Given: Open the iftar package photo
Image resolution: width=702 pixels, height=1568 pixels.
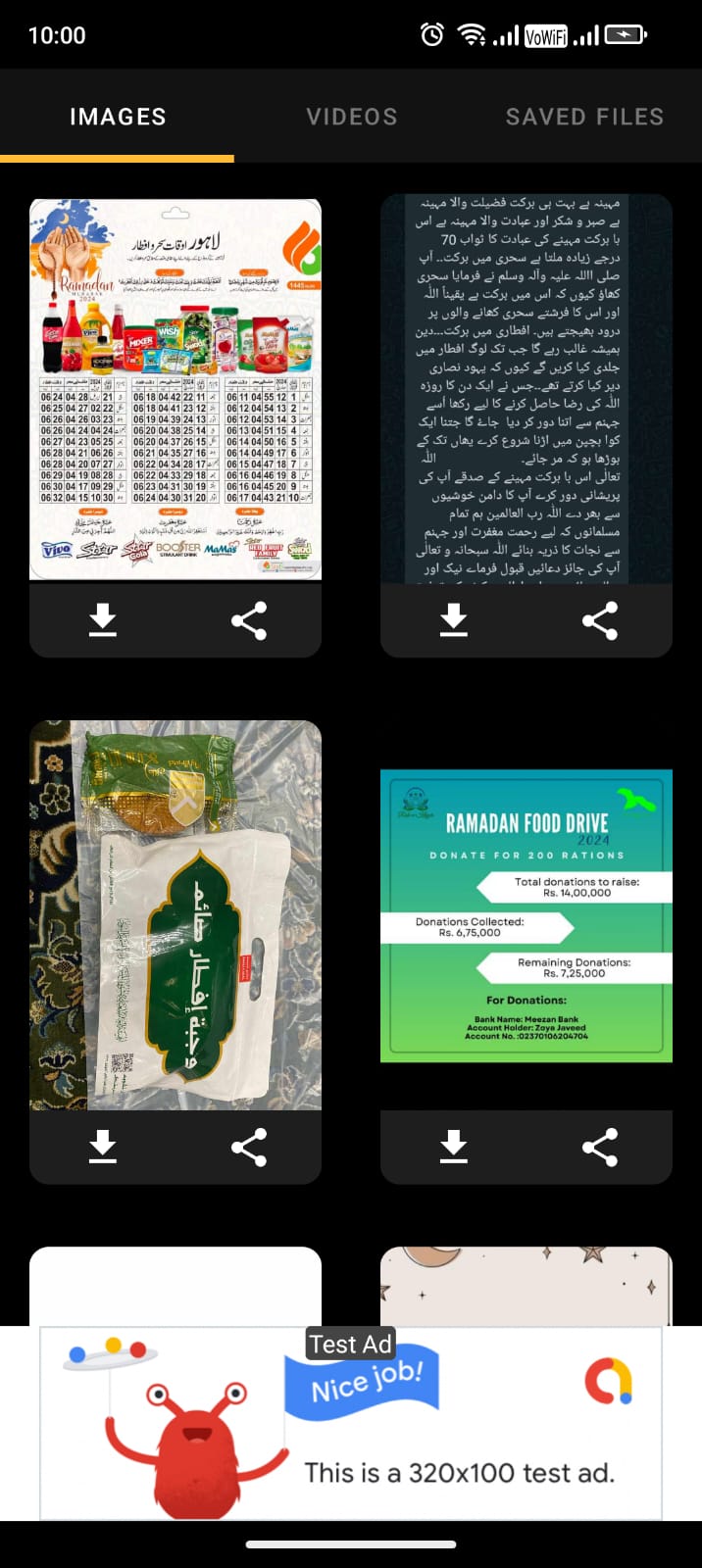Looking at the screenshot, I should (175, 915).
